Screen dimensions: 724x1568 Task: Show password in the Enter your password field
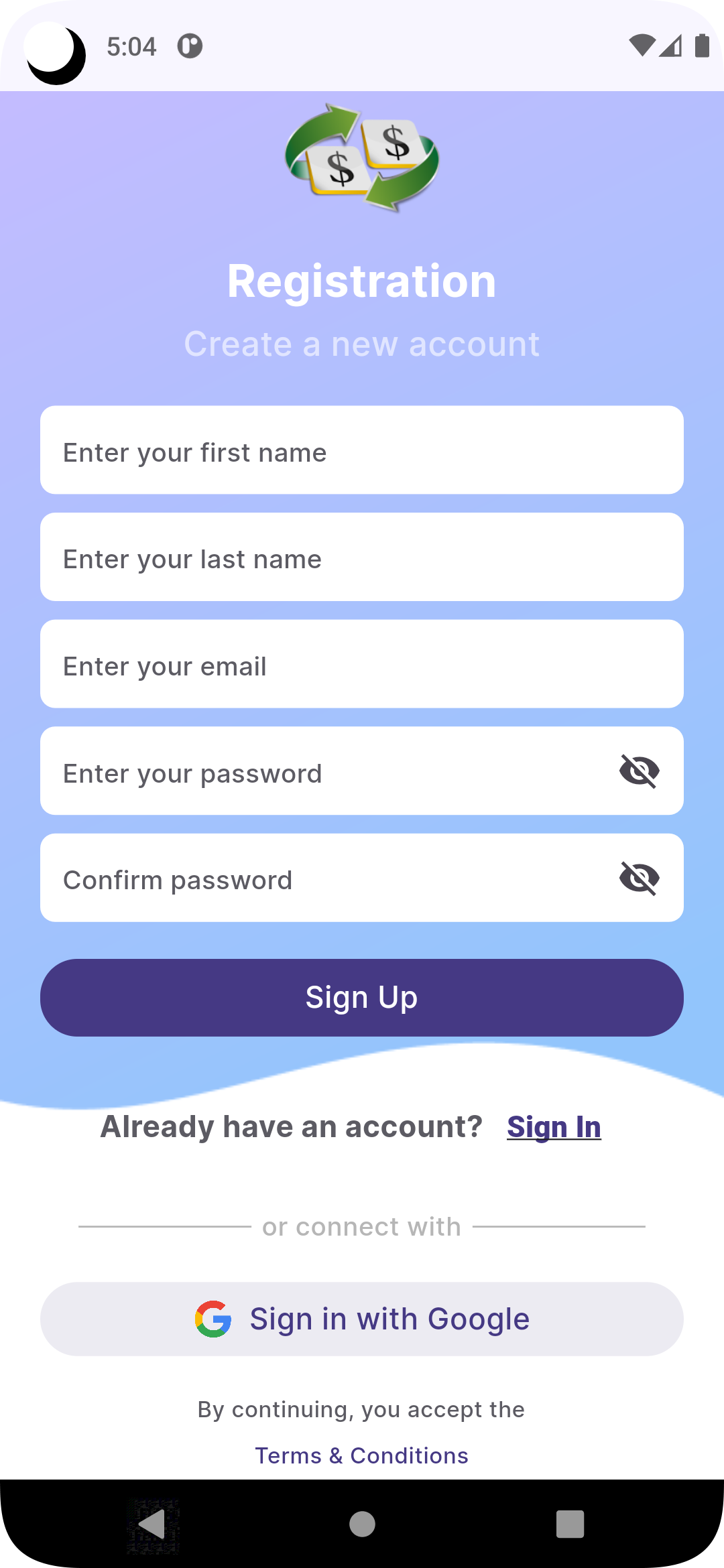click(x=639, y=771)
